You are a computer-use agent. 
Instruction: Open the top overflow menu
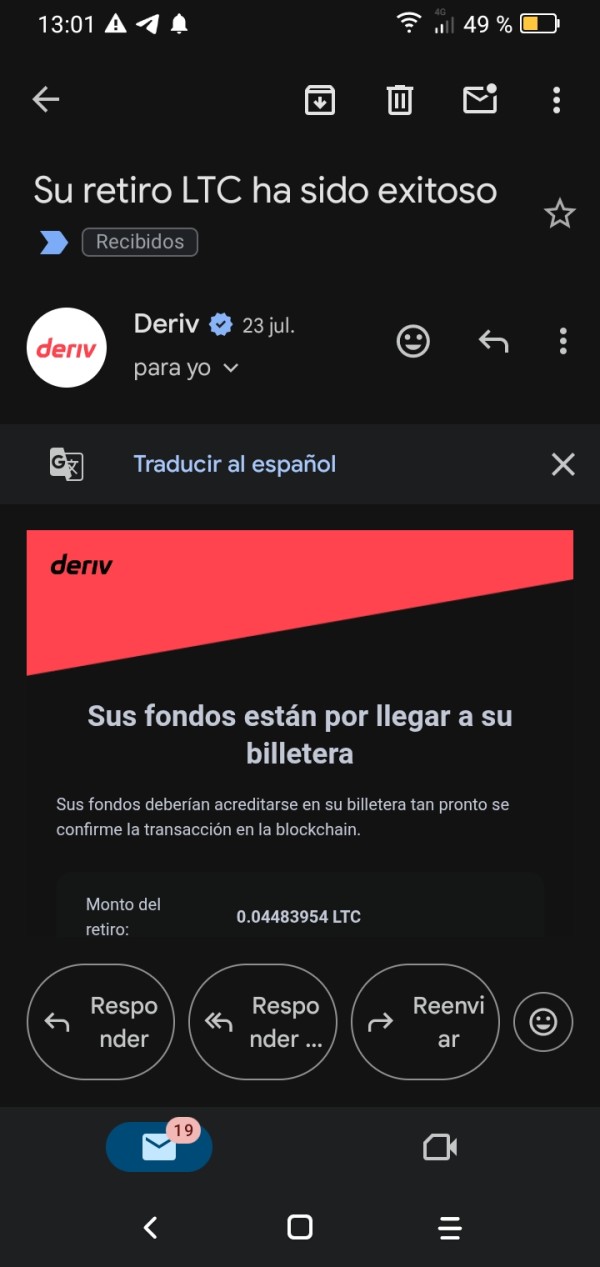coord(556,99)
